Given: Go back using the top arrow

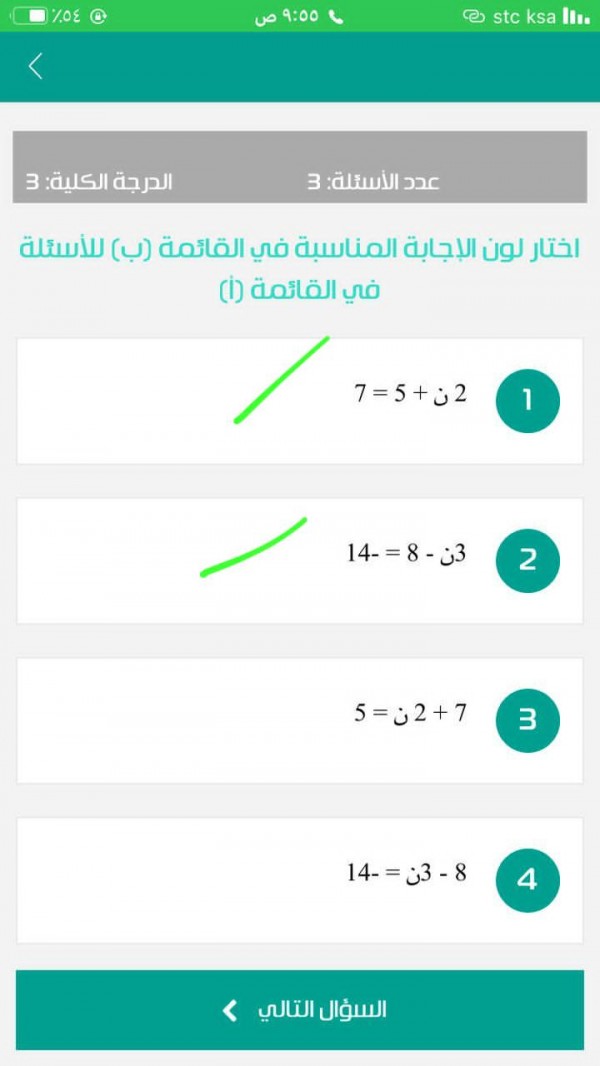Looking at the screenshot, I should click(36, 67).
